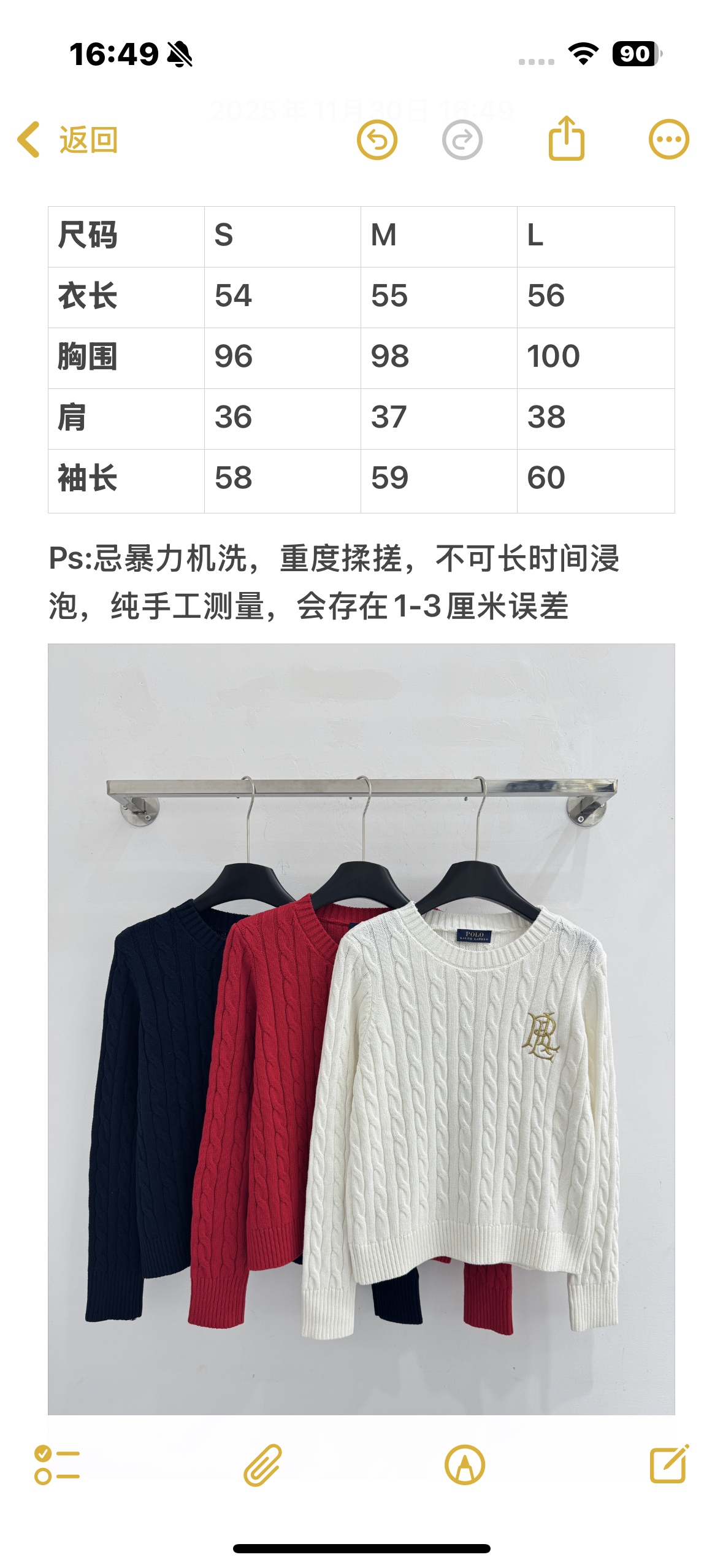Open the sweater photo attachment
The height and width of the screenshot is (1568, 723).
(361, 1029)
